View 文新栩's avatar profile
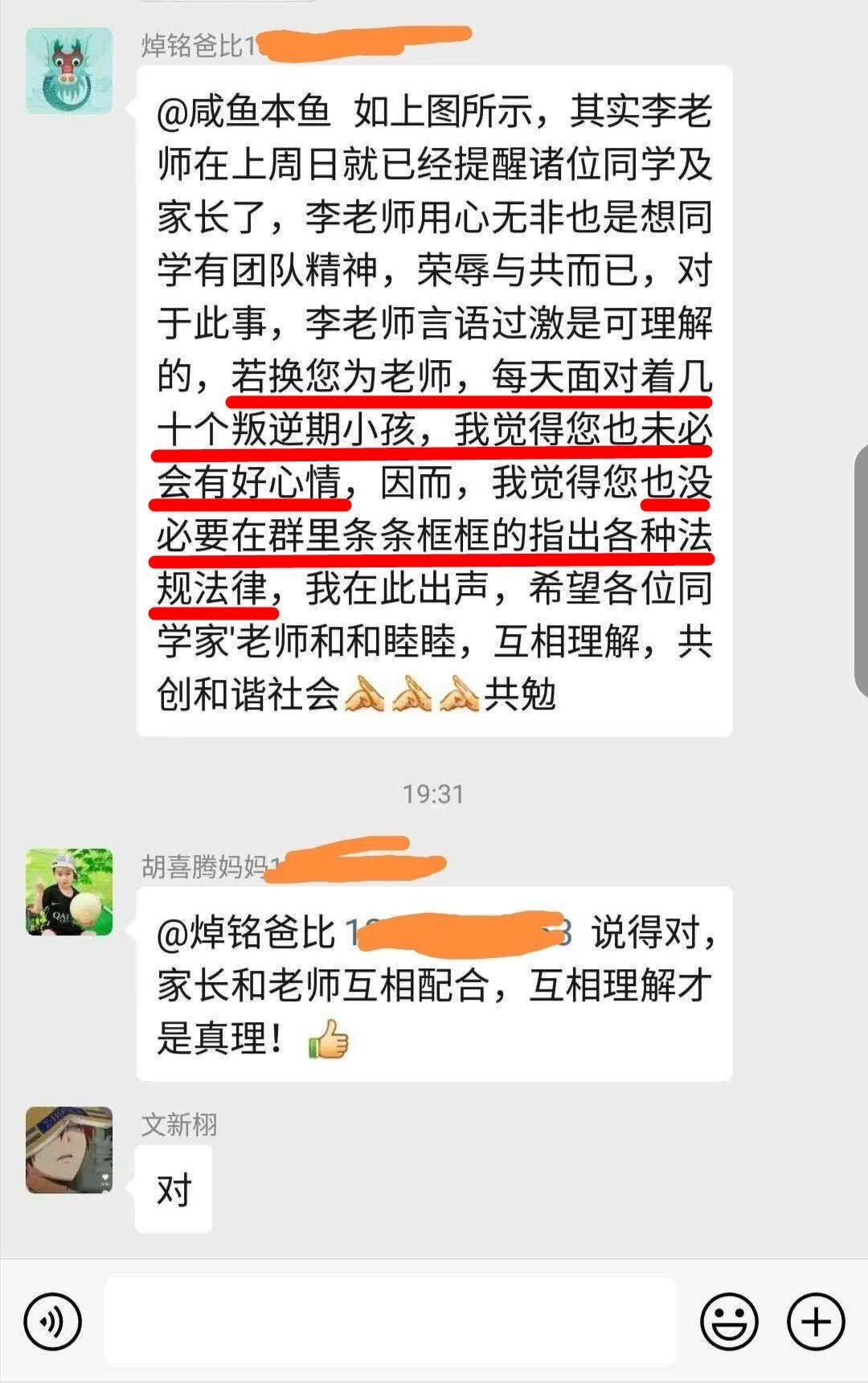The width and height of the screenshot is (868, 1383). pos(69,1150)
